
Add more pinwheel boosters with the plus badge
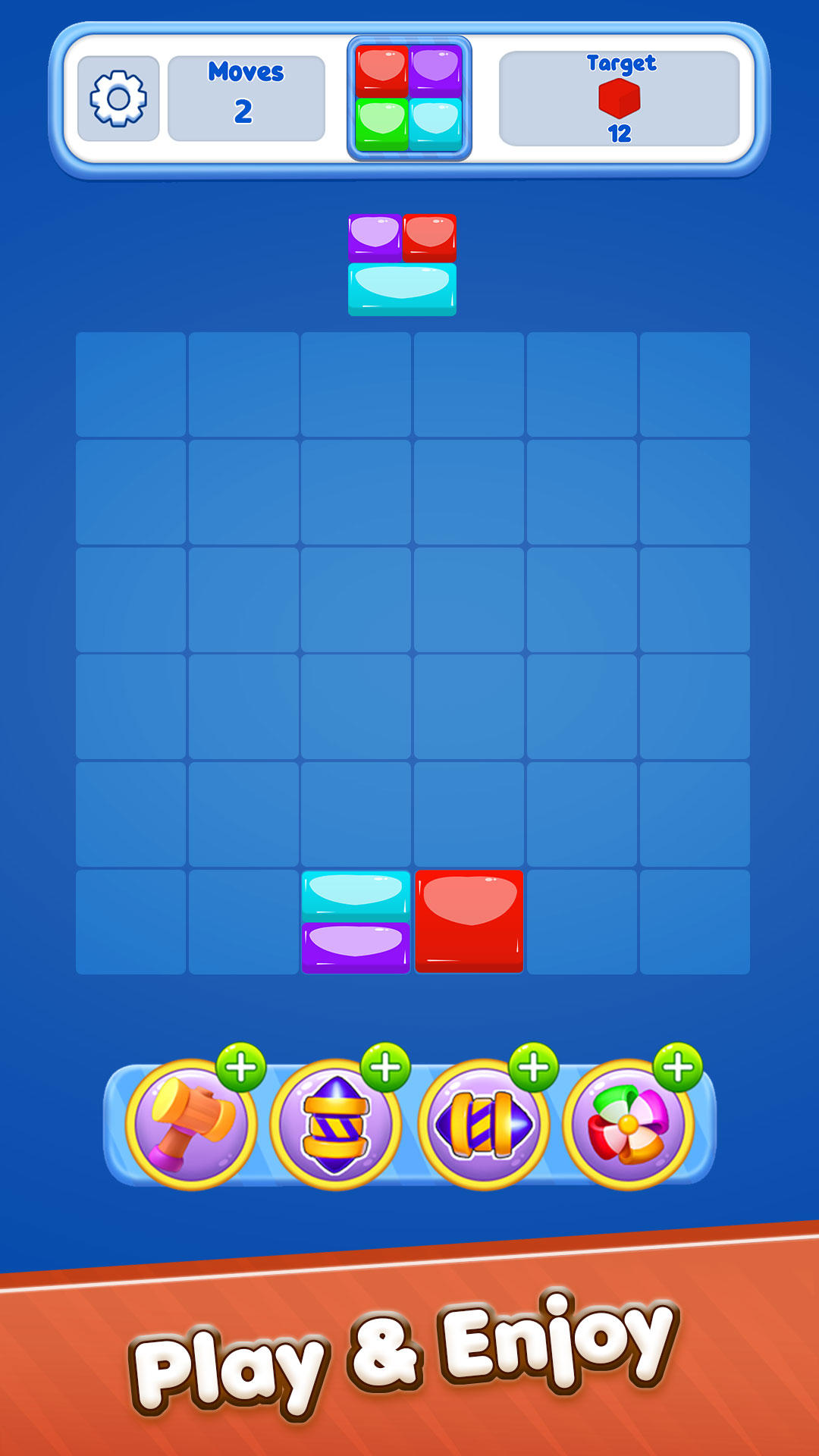point(678,1068)
